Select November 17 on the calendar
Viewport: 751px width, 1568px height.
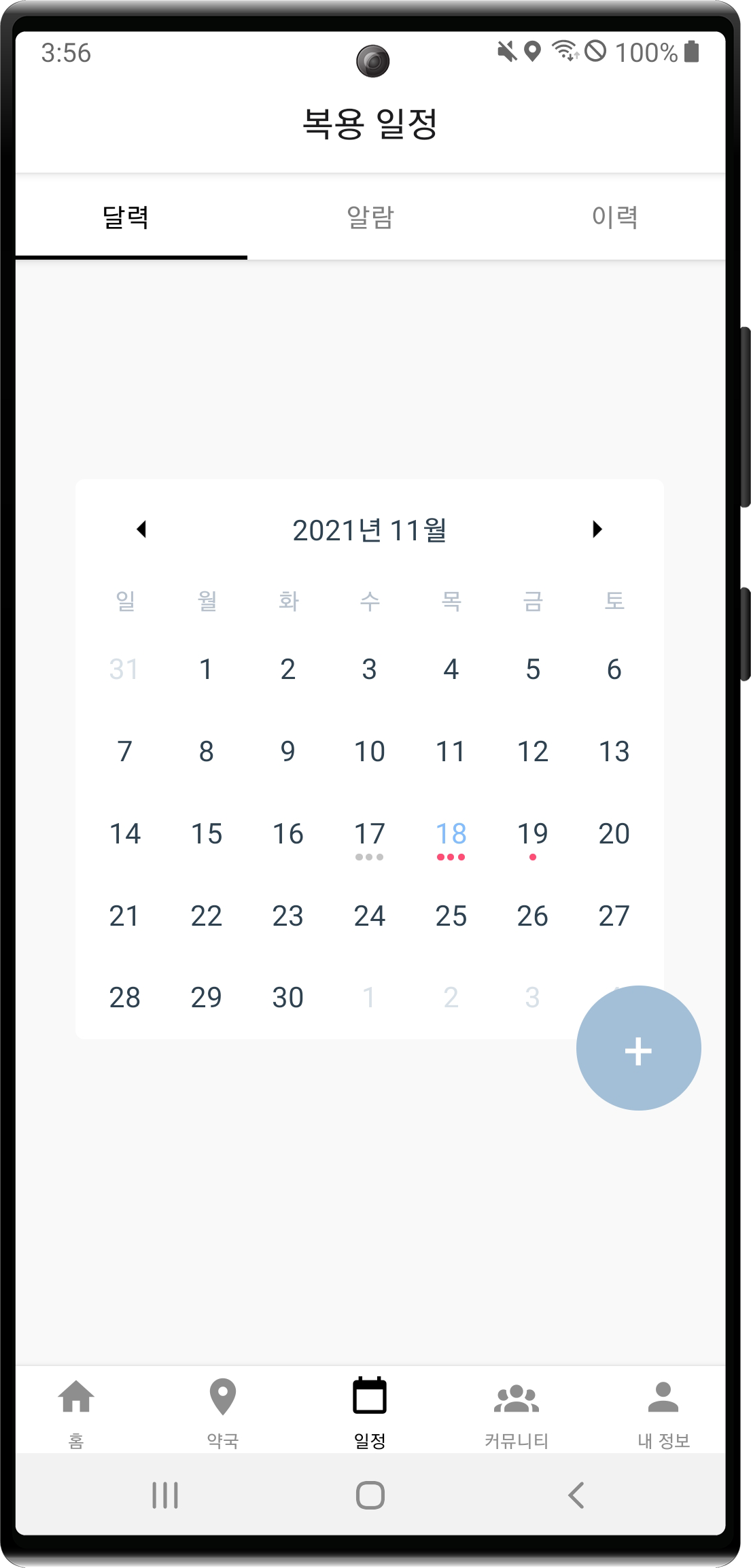coord(369,834)
